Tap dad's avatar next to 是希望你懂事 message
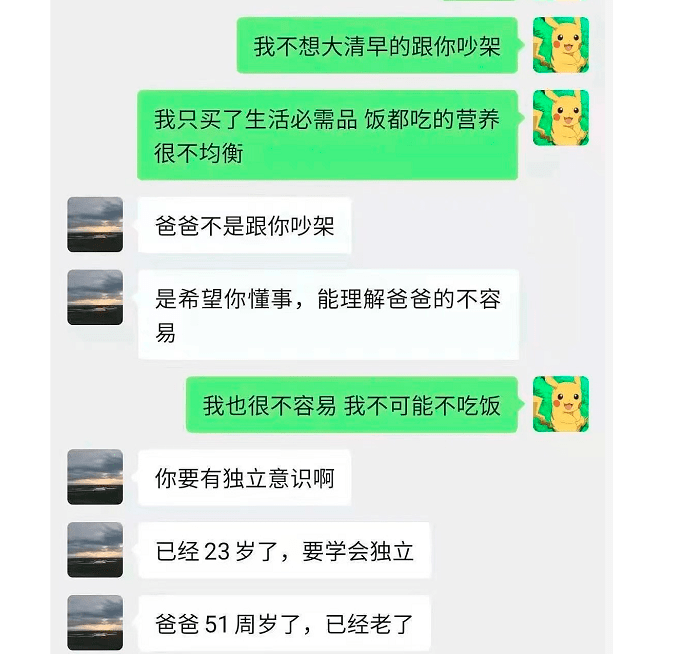 pyautogui.click(x=95, y=297)
